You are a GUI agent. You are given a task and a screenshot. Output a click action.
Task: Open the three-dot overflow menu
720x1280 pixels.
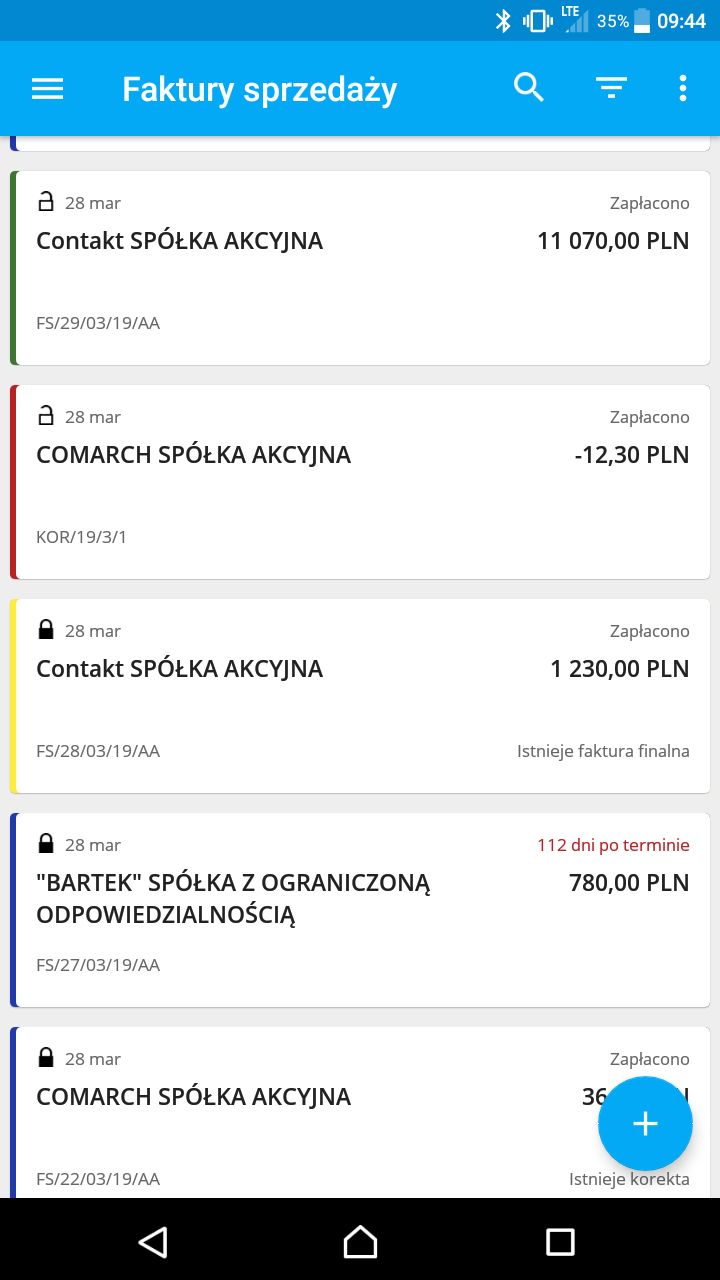click(683, 88)
